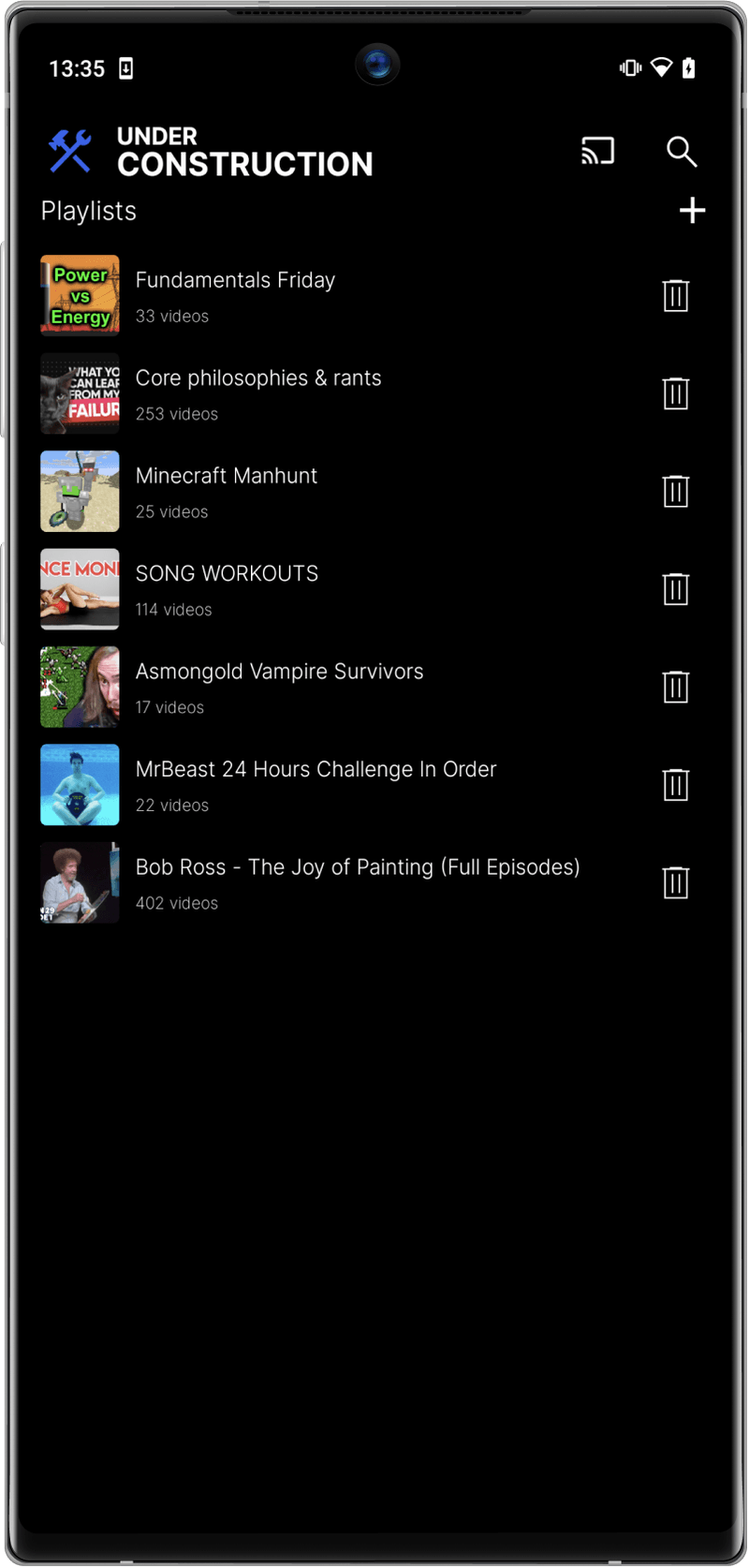The width and height of the screenshot is (749, 1568).
Task: Add a new playlist with plus icon
Action: 692,211
